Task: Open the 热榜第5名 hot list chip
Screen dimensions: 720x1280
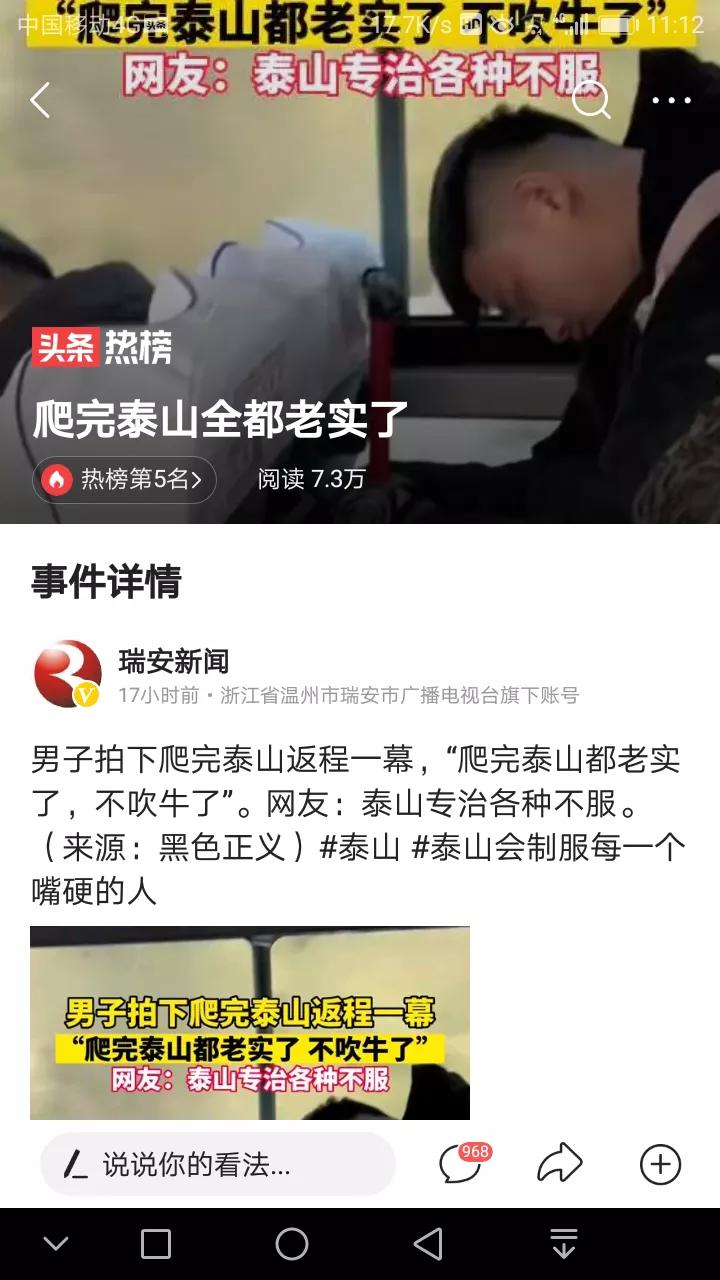Action: point(125,480)
